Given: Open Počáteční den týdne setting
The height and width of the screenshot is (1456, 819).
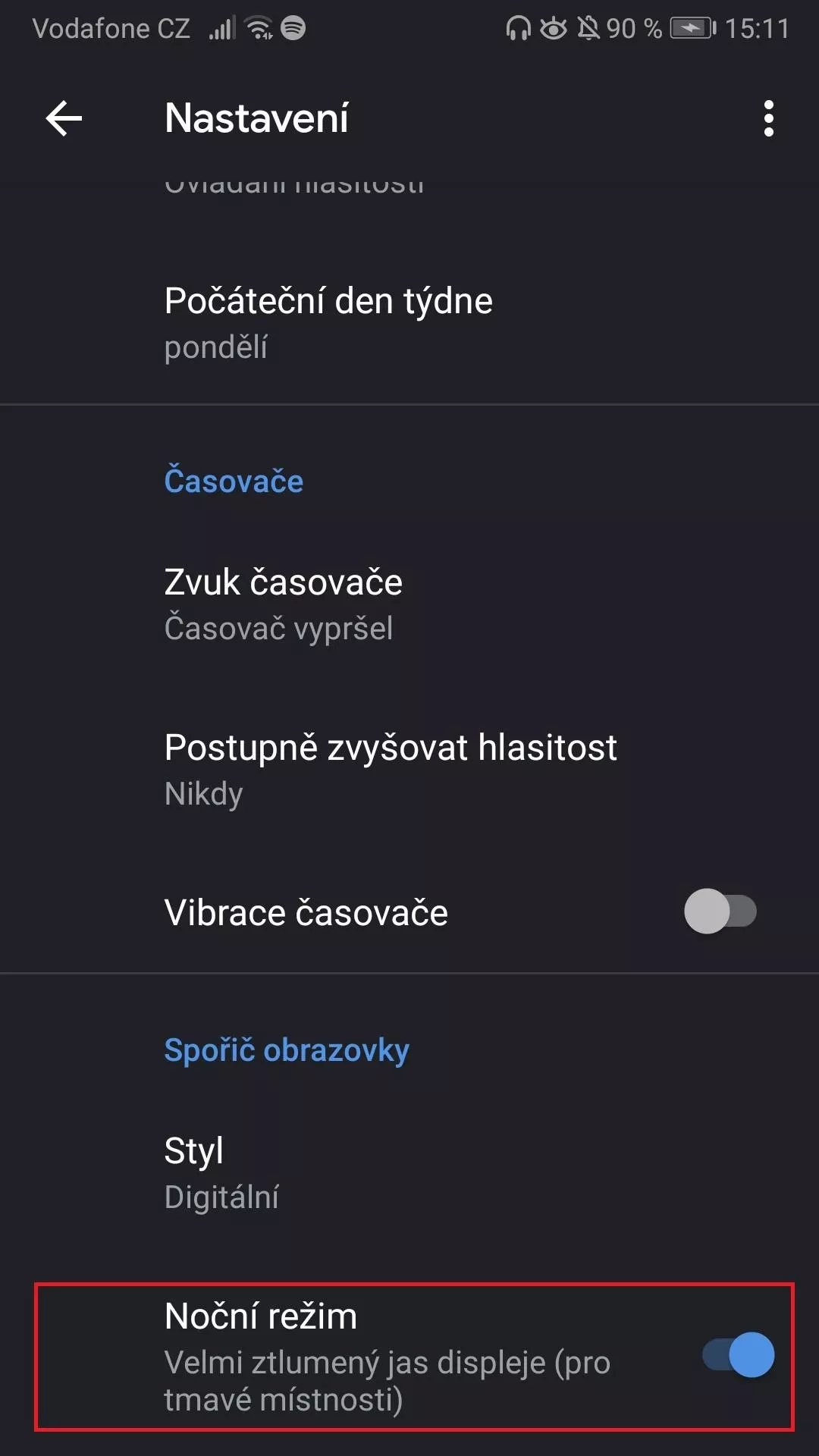Looking at the screenshot, I should coord(409,322).
